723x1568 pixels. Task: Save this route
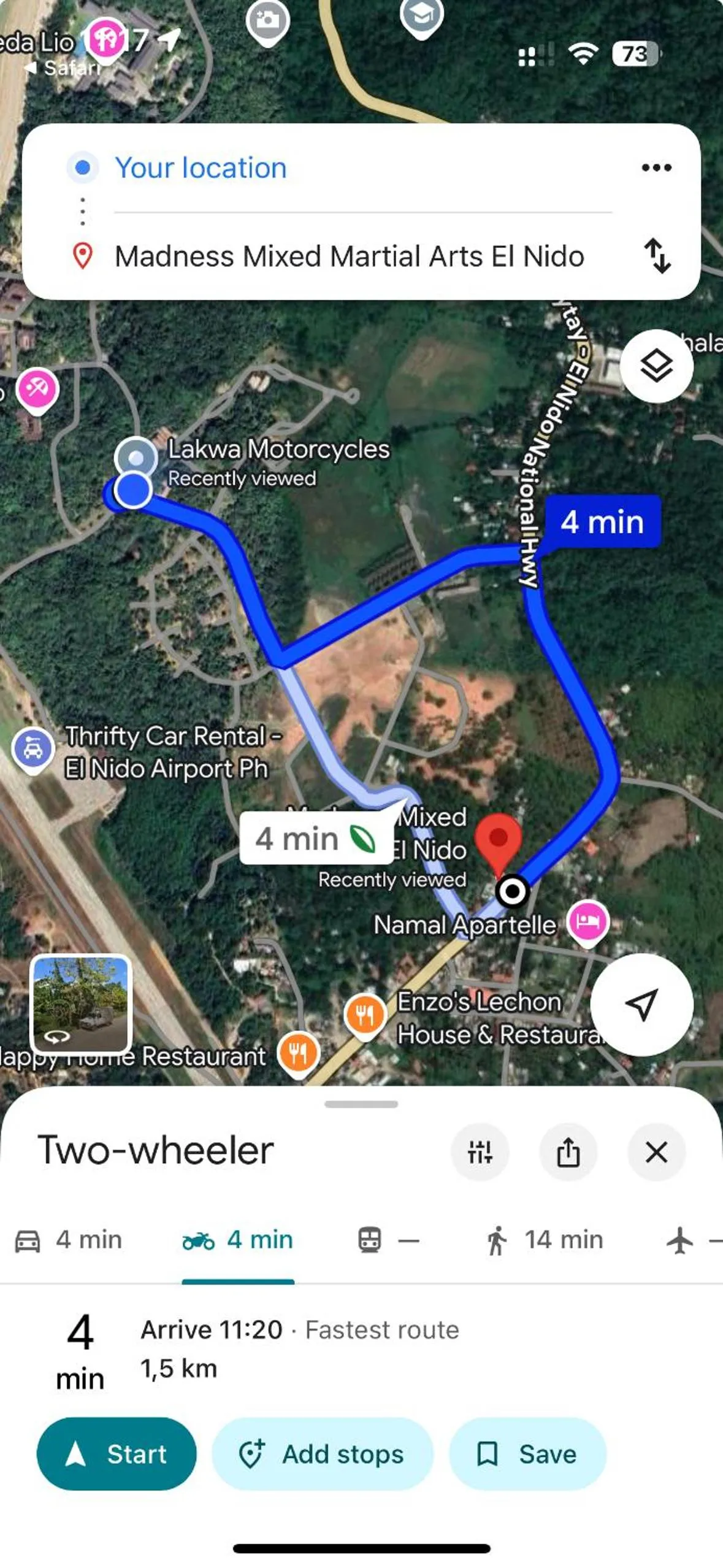(527, 1453)
